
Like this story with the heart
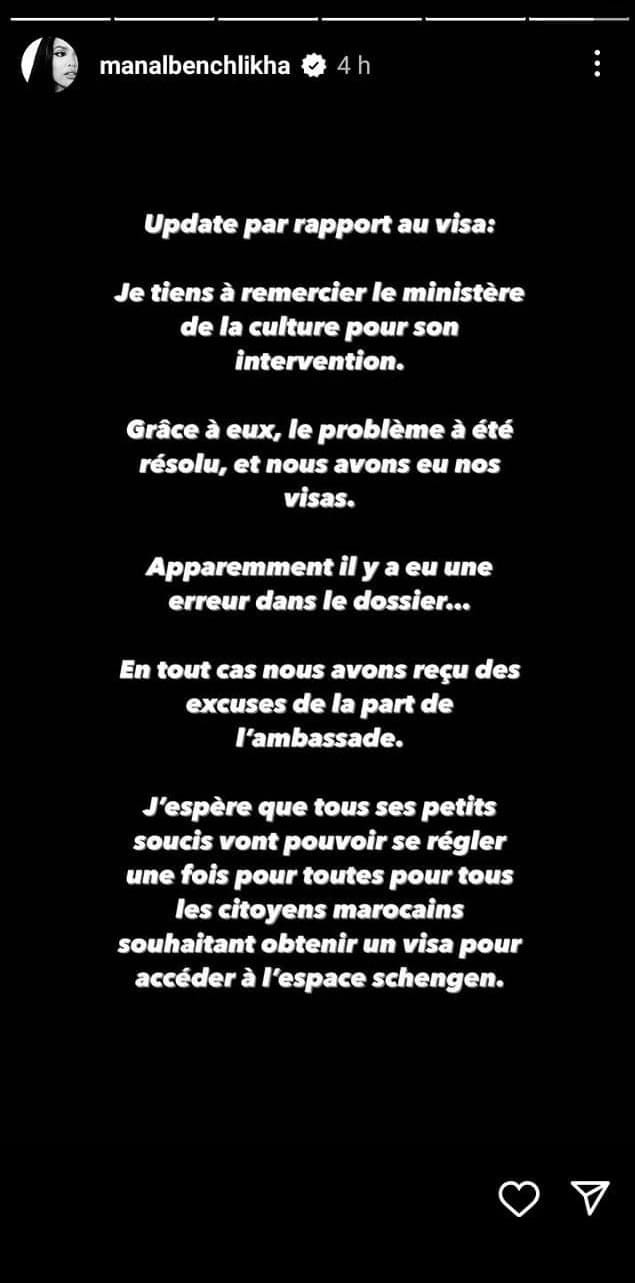(x=519, y=1197)
